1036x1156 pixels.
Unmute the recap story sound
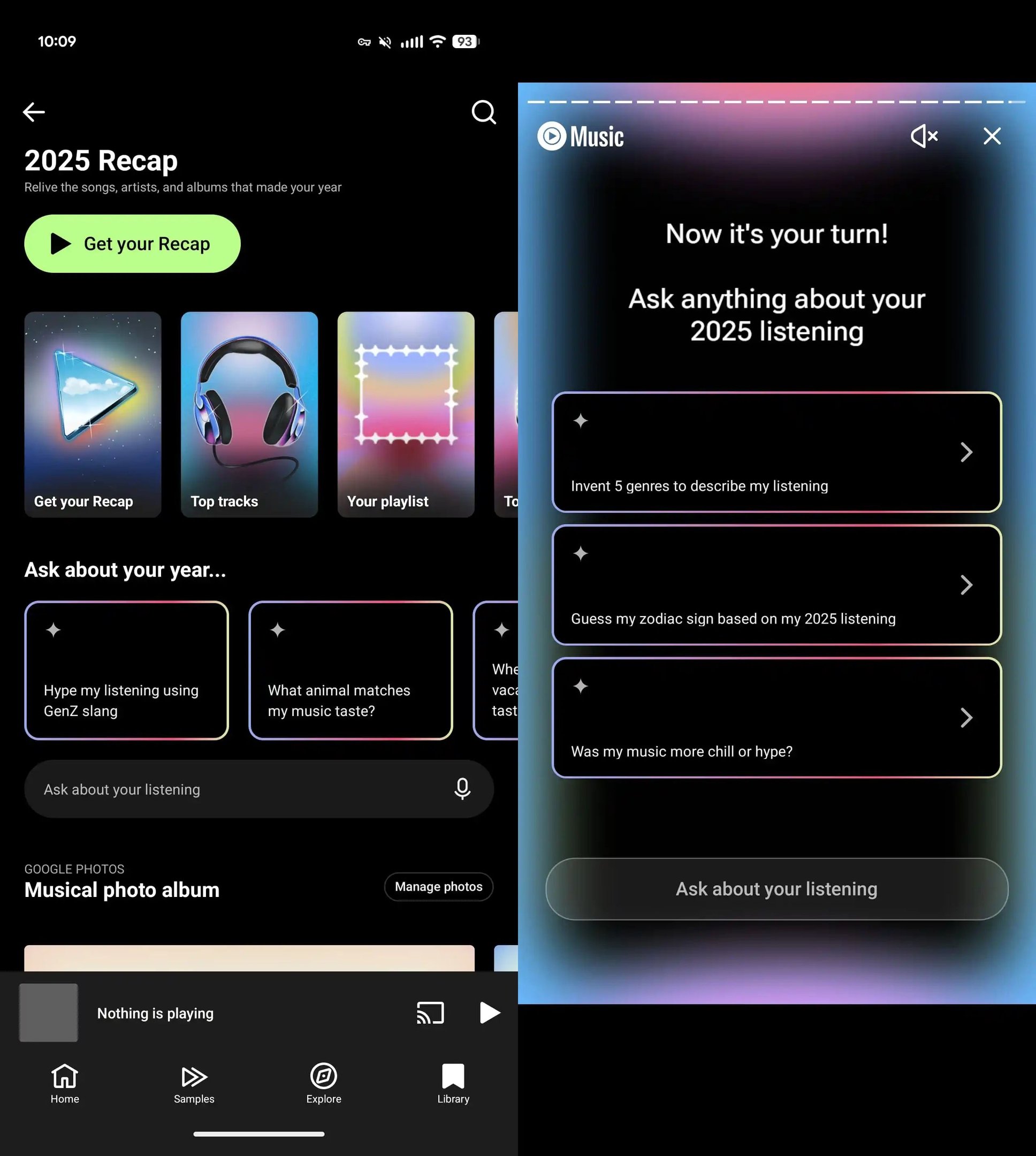tap(924, 136)
